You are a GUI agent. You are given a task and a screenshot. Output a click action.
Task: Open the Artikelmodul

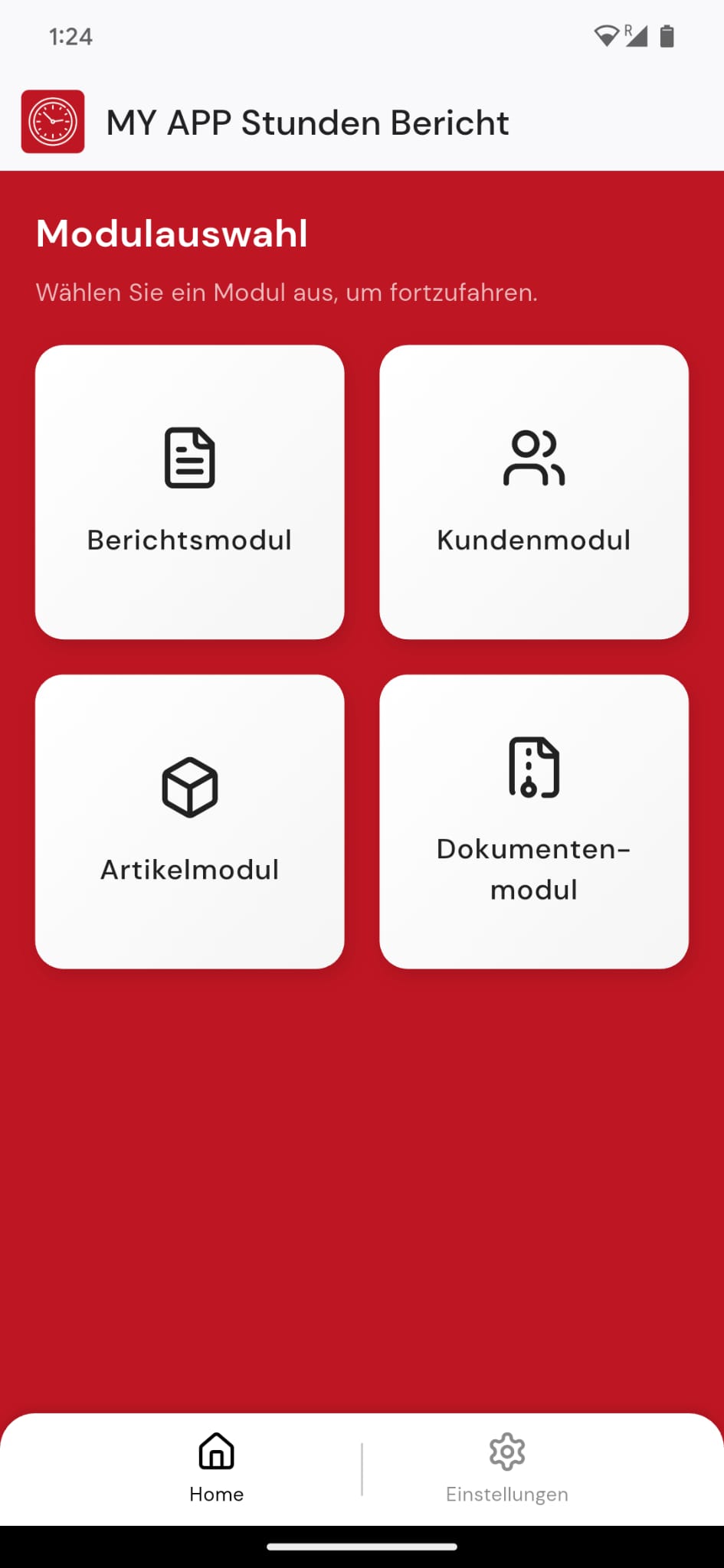pyautogui.click(x=188, y=820)
